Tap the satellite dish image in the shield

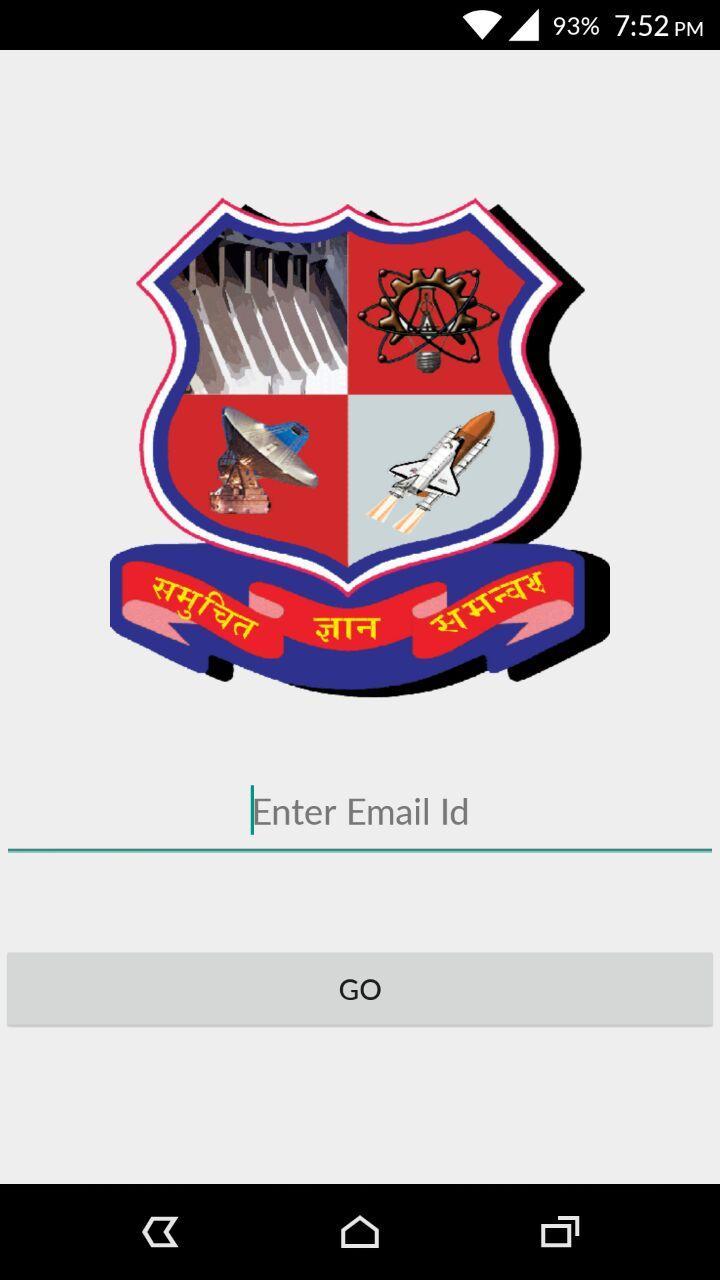pyautogui.click(x=265, y=455)
